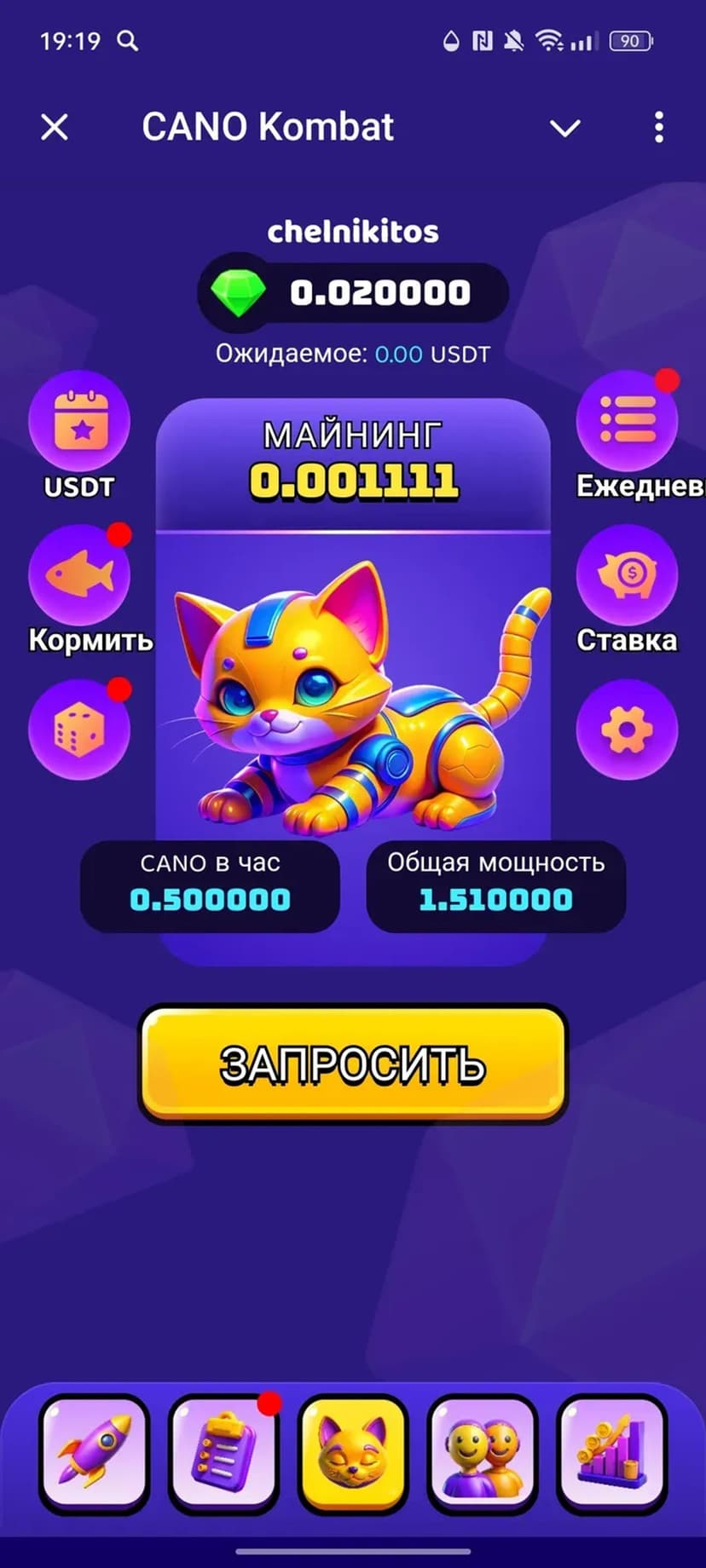
Task: Open the three-dot overflow menu
Action: [658, 128]
